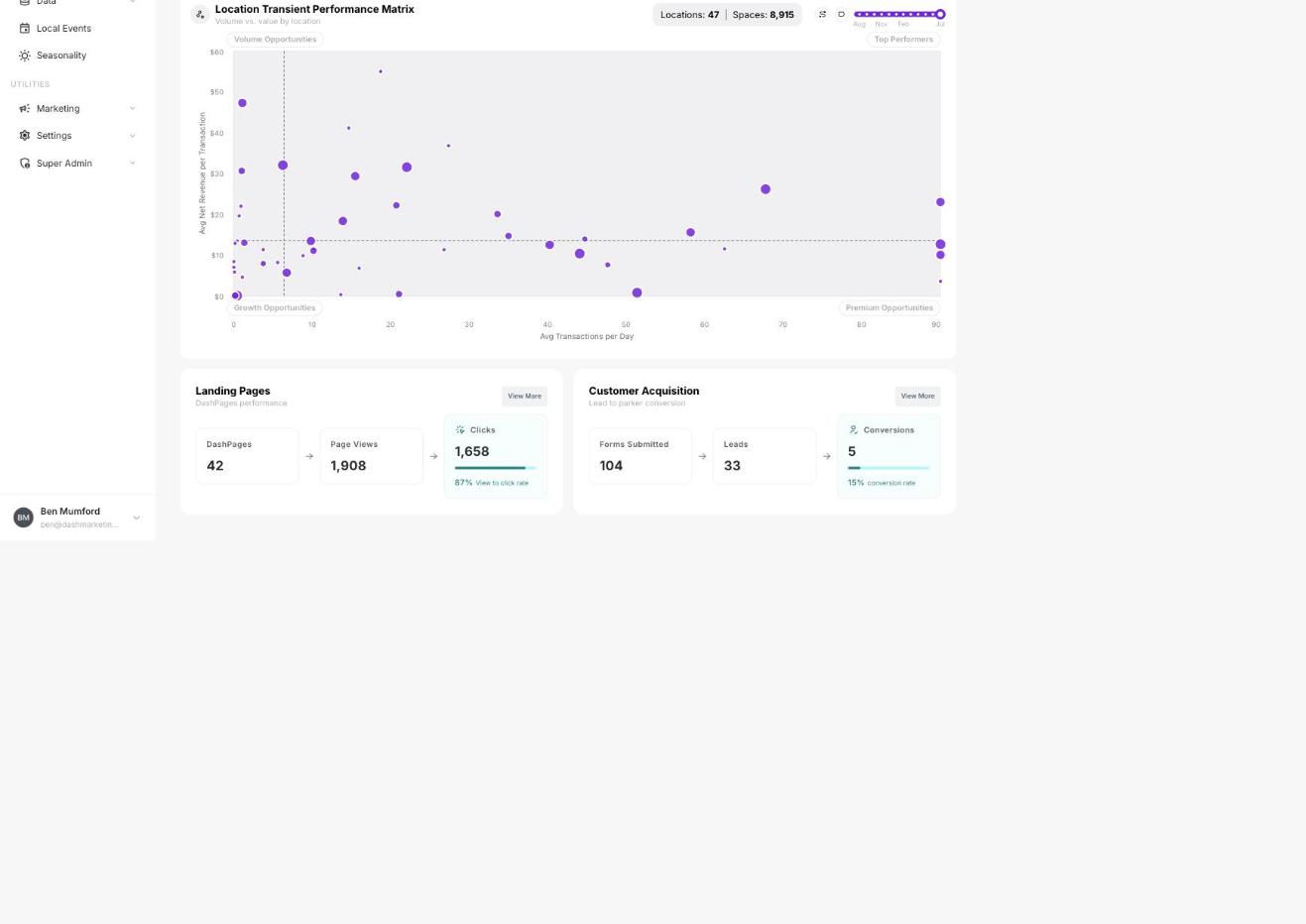Open the Conversions card under Customer Acquisition
The width and height of the screenshot is (1306, 924).
click(889, 456)
